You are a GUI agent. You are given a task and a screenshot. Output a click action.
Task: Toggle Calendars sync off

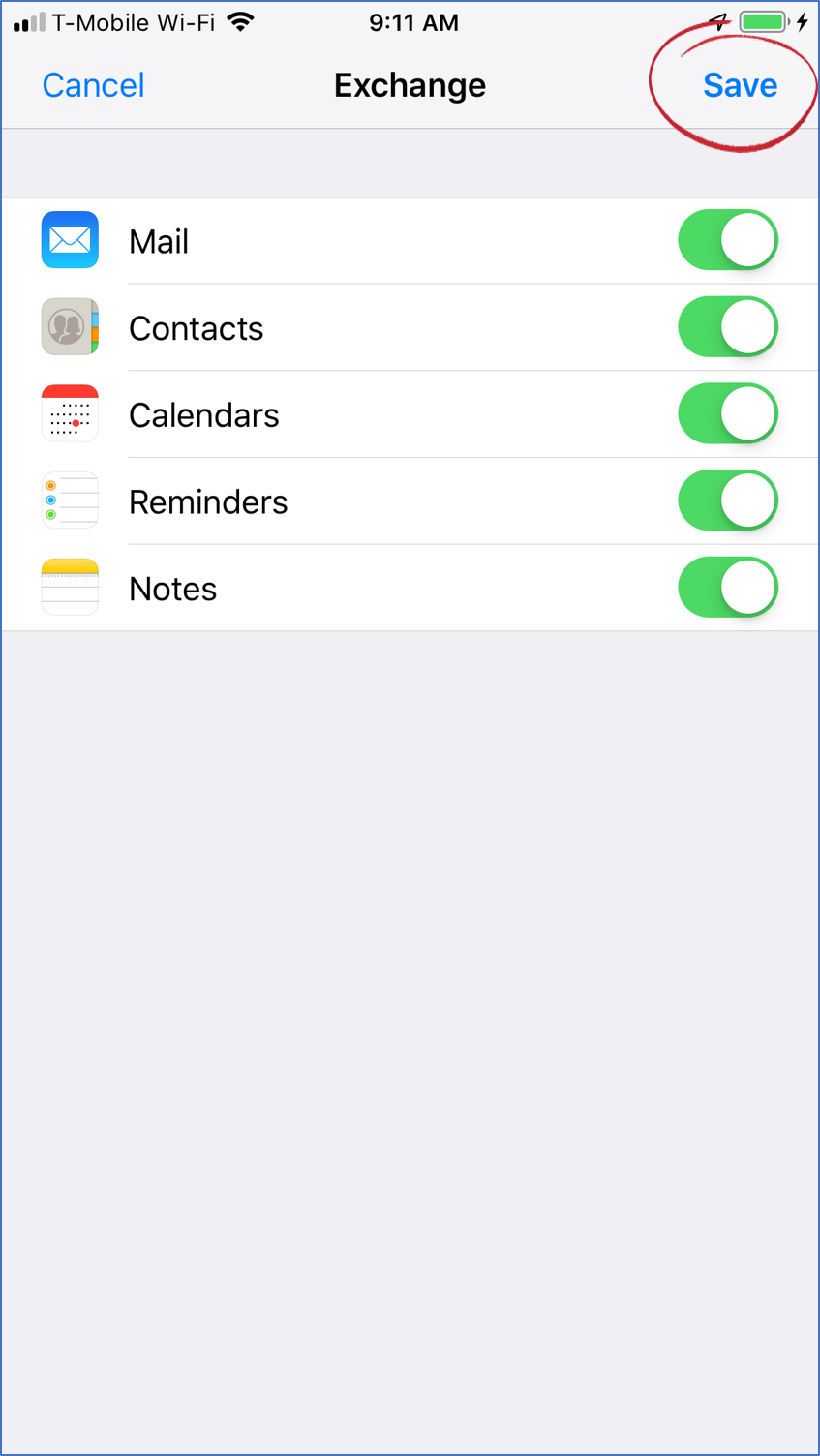(x=728, y=414)
